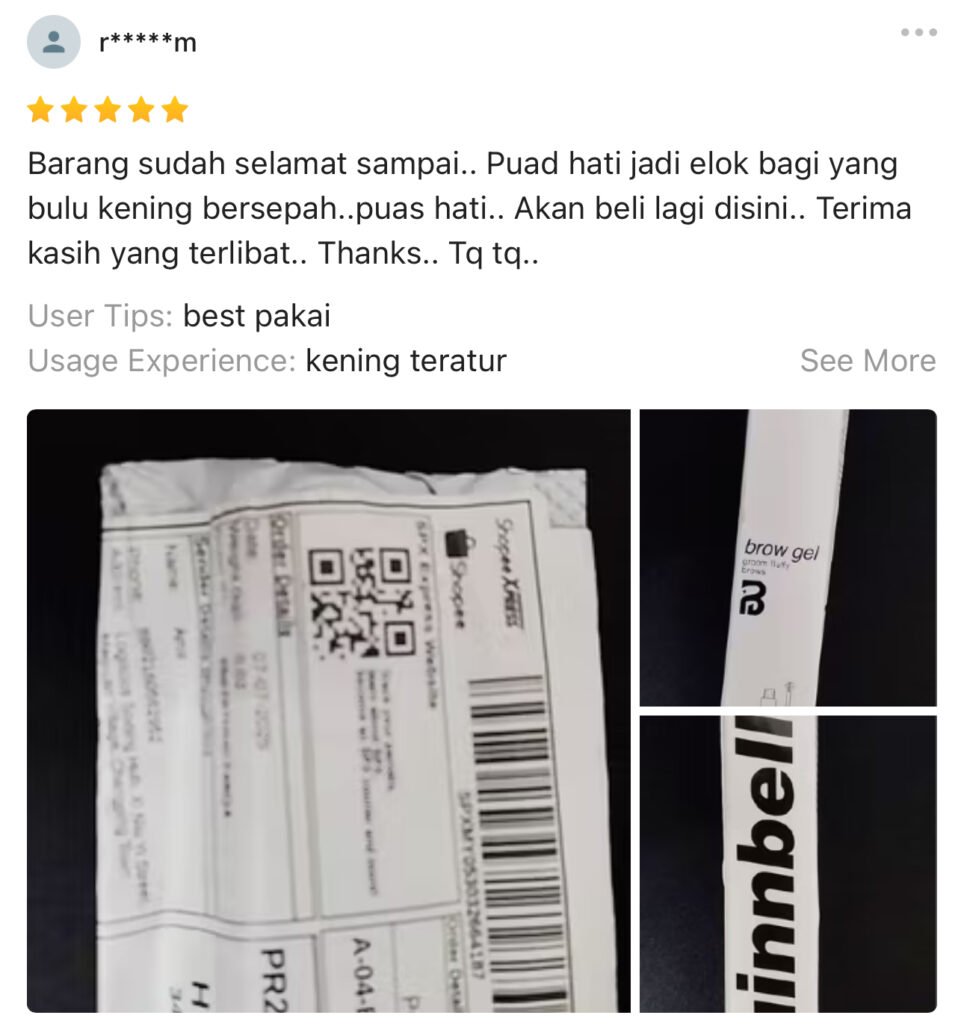Open the three-dot overflow menu

(918, 33)
